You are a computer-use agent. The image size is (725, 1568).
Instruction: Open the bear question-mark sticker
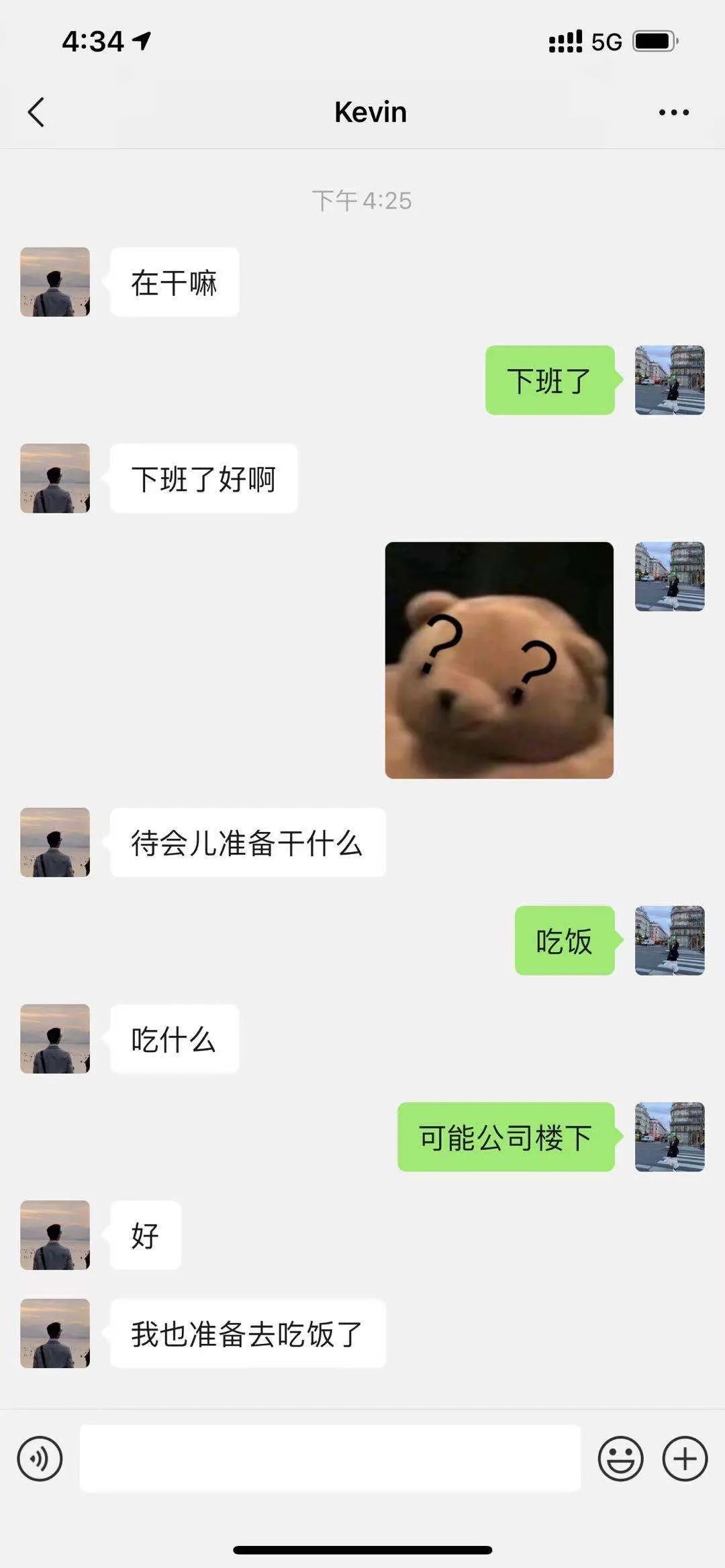pos(499,660)
